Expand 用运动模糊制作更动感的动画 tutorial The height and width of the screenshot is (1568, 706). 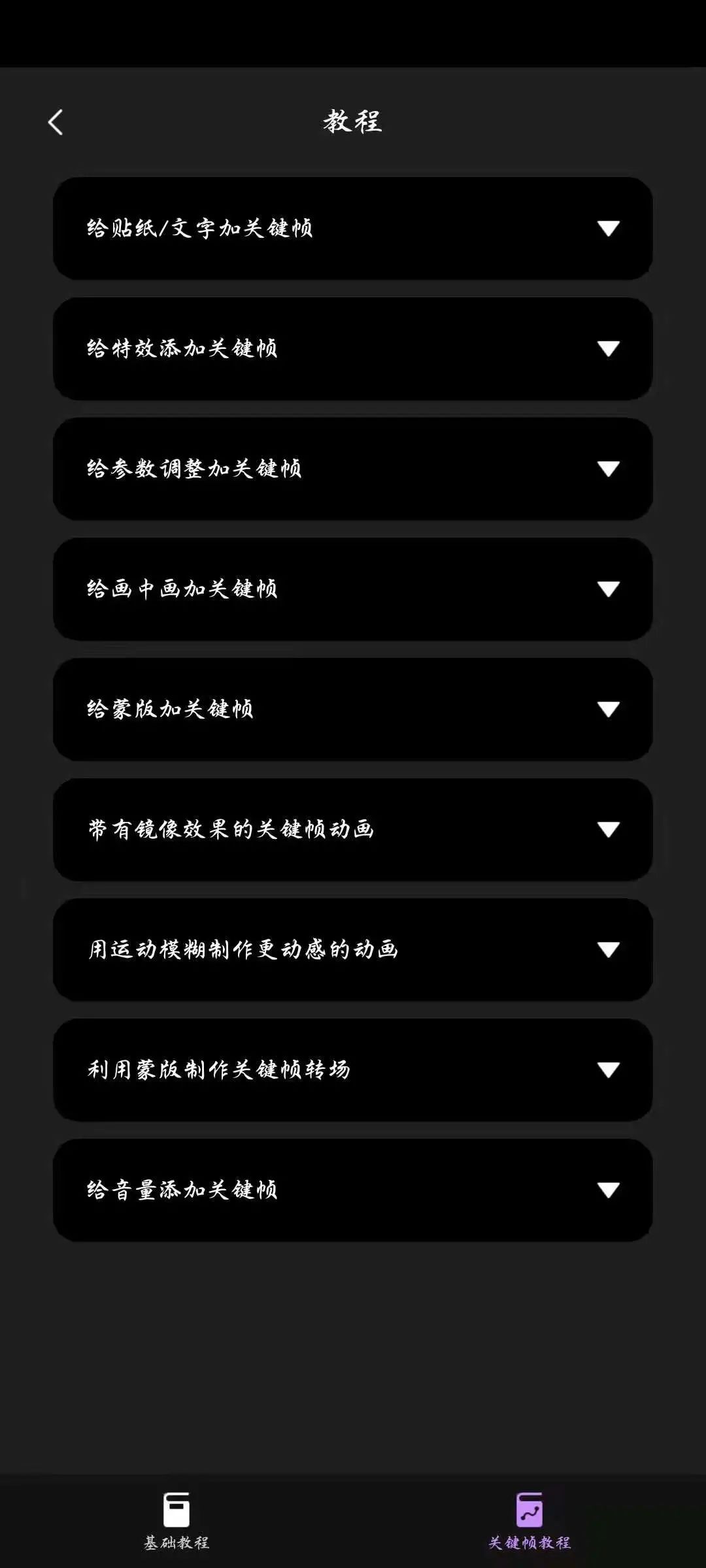[x=608, y=950]
